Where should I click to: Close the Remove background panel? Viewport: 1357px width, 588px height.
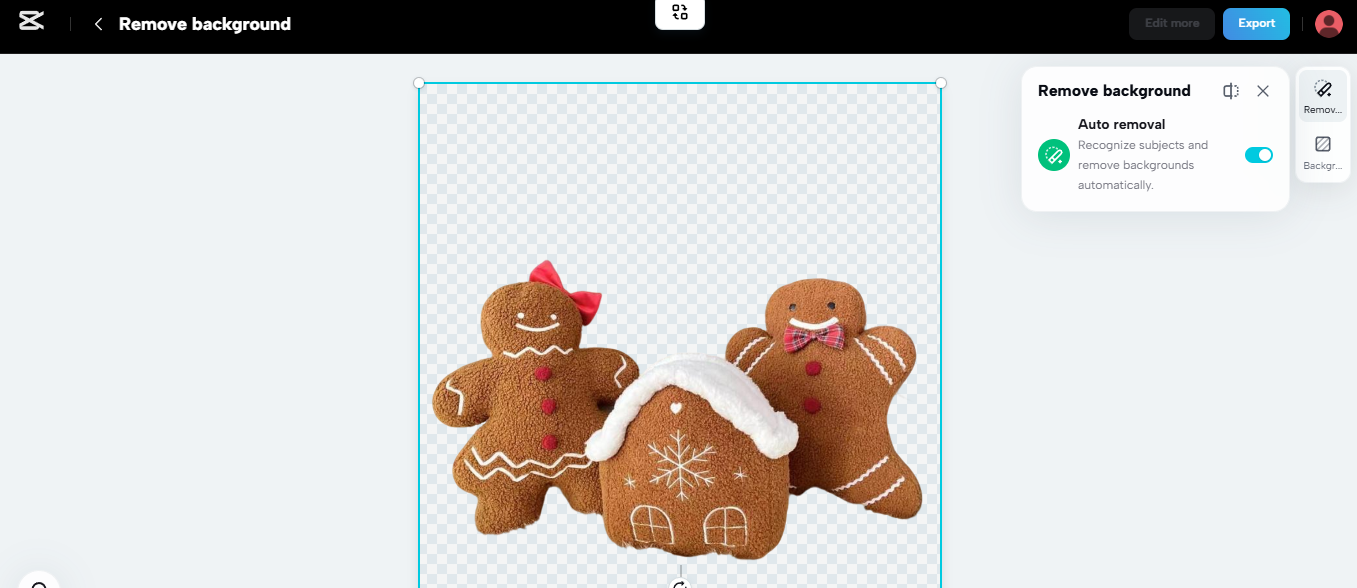click(1263, 91)
